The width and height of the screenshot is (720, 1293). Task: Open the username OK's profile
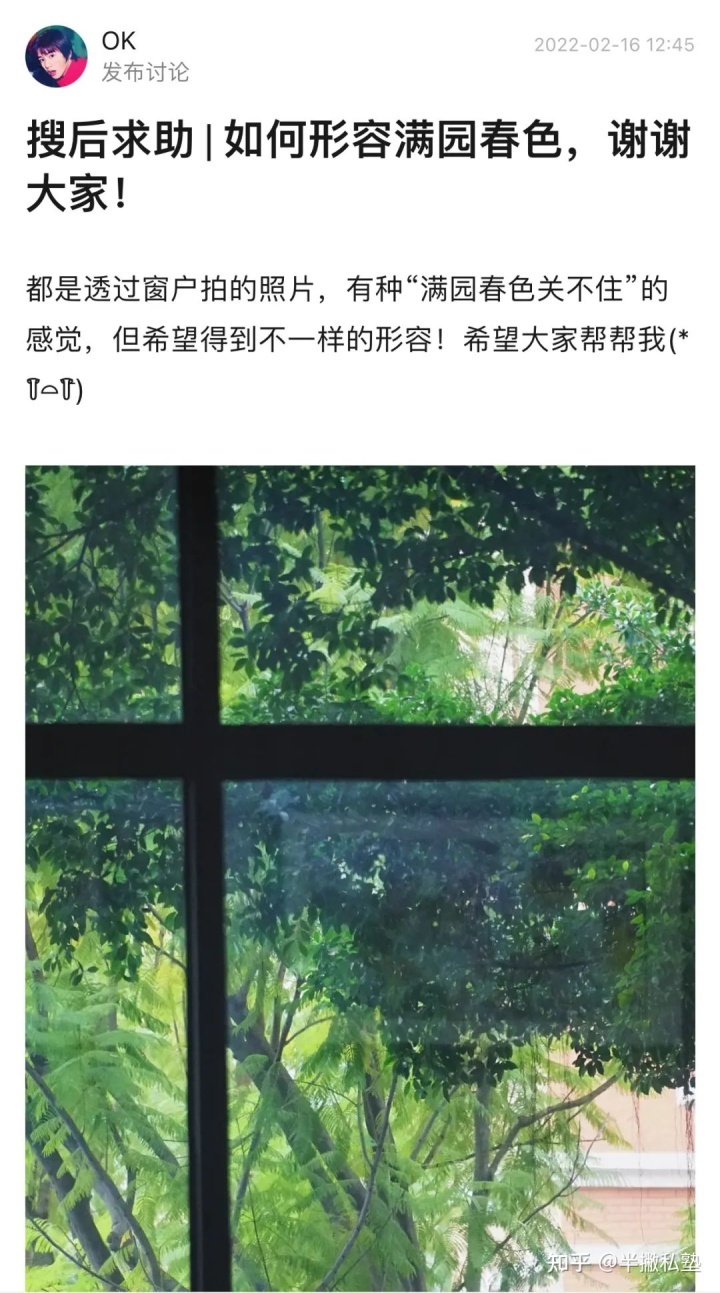click(119, 41)
